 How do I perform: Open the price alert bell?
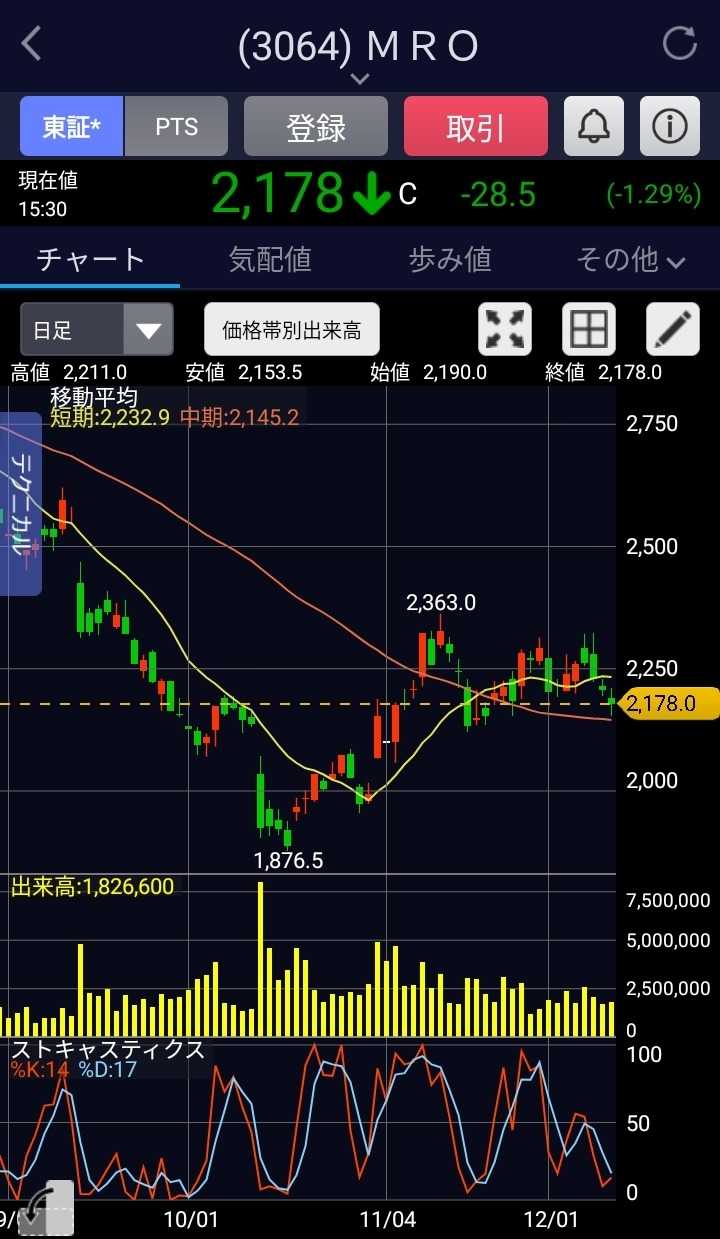(594, 127)
